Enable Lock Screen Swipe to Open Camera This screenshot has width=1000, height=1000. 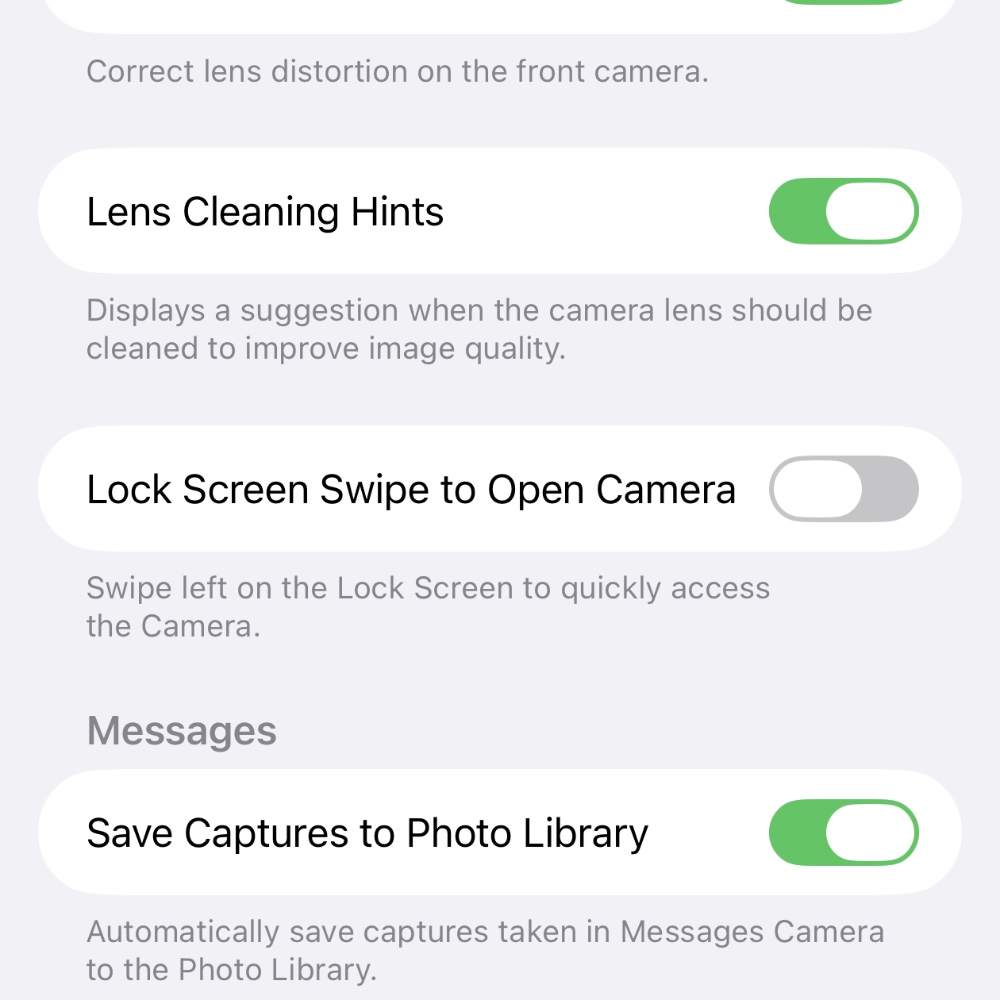[x=843, y=489]
